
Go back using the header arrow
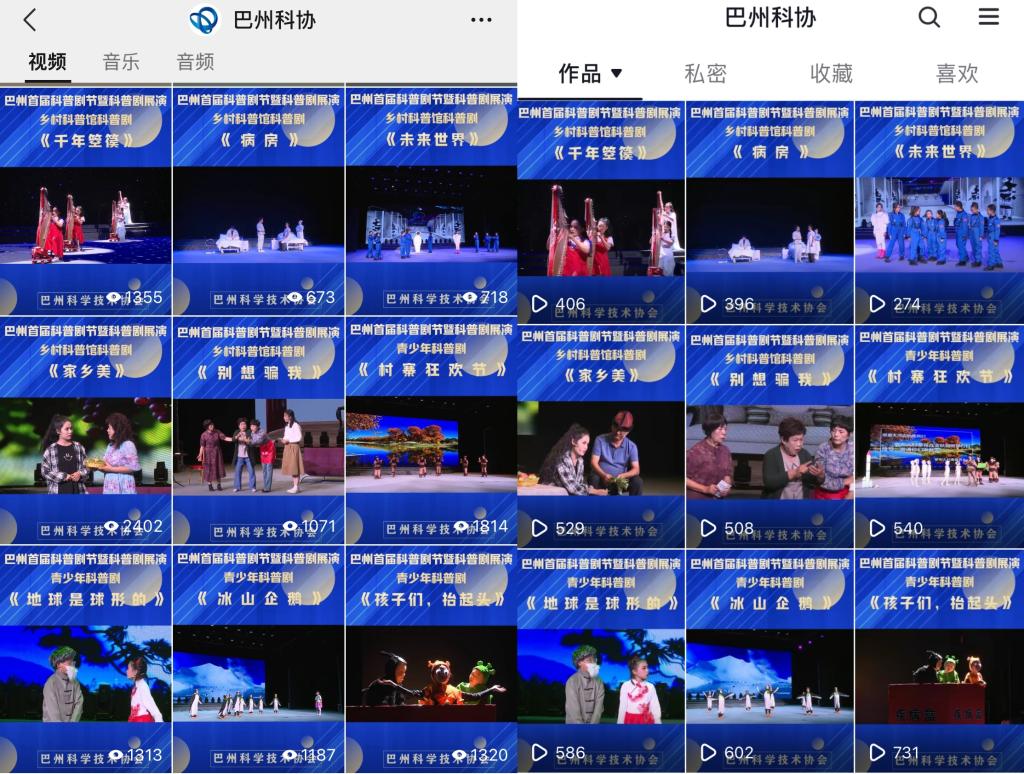point(29,20)
